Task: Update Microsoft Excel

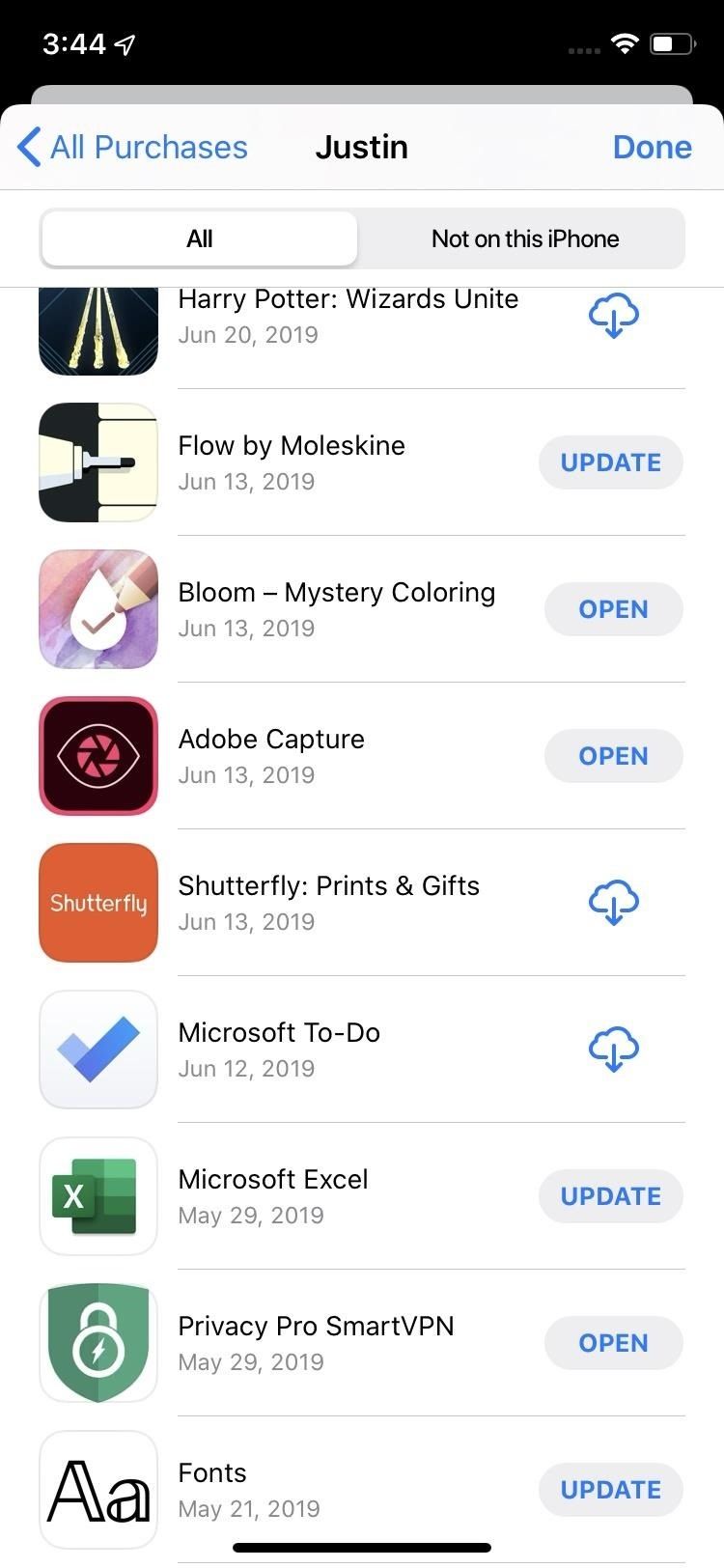Action: (x=610, y=1196)
